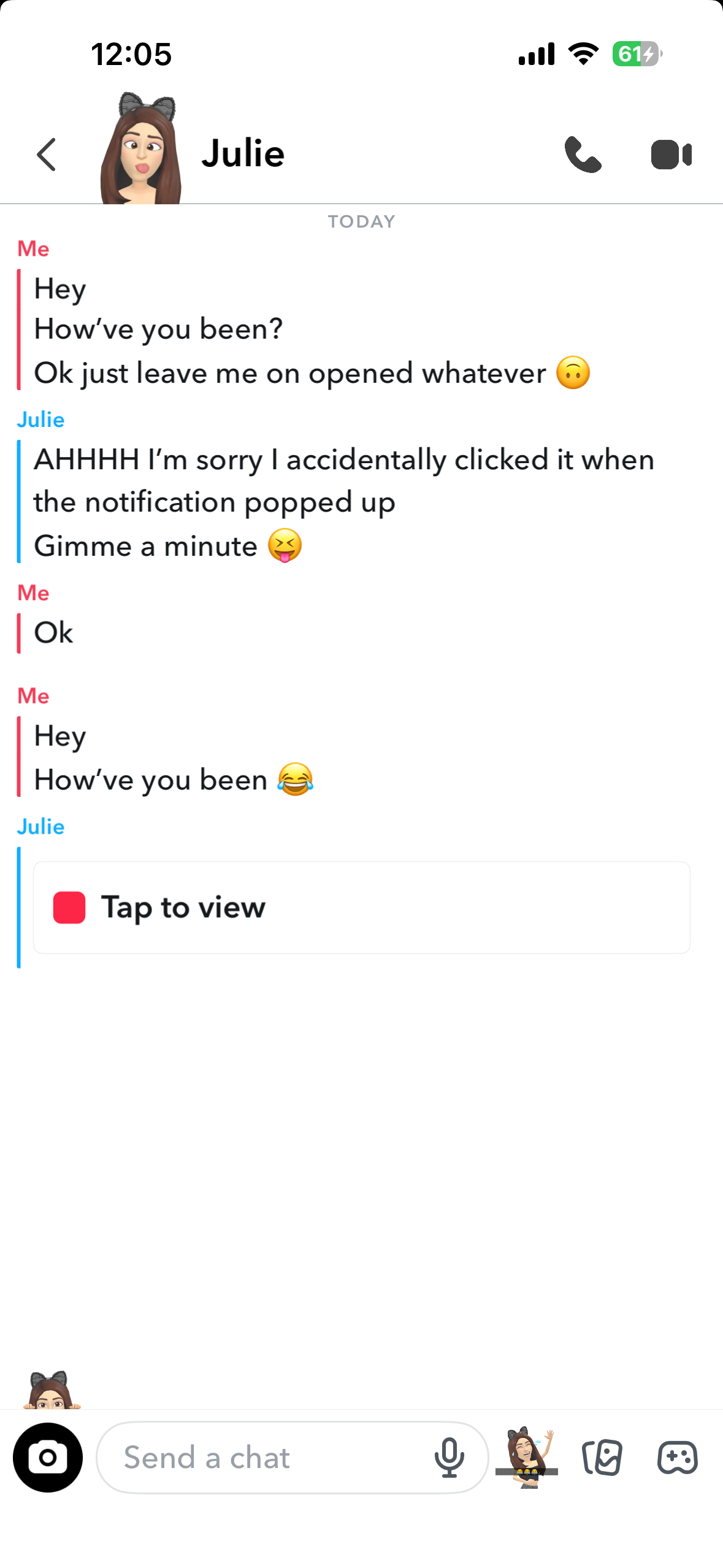Tap to view Julie's snap
The image size is (723, 1568).
pyautogui.click(x=362, y=907)
